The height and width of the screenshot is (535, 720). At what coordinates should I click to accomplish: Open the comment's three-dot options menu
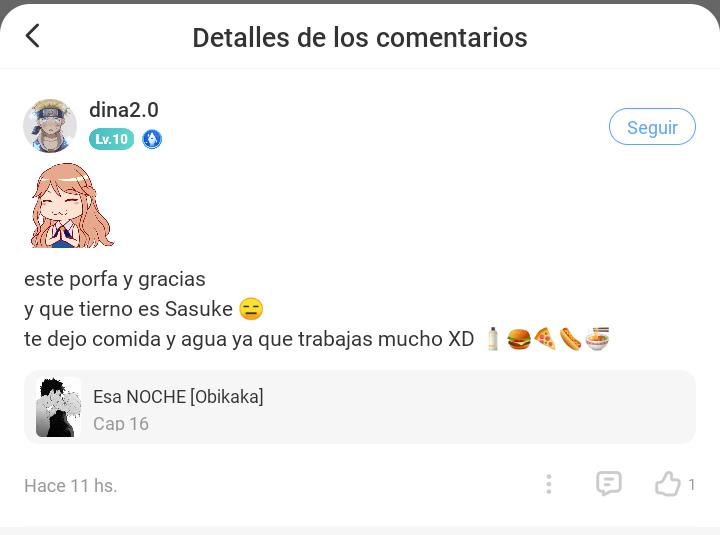click(549, 484)
